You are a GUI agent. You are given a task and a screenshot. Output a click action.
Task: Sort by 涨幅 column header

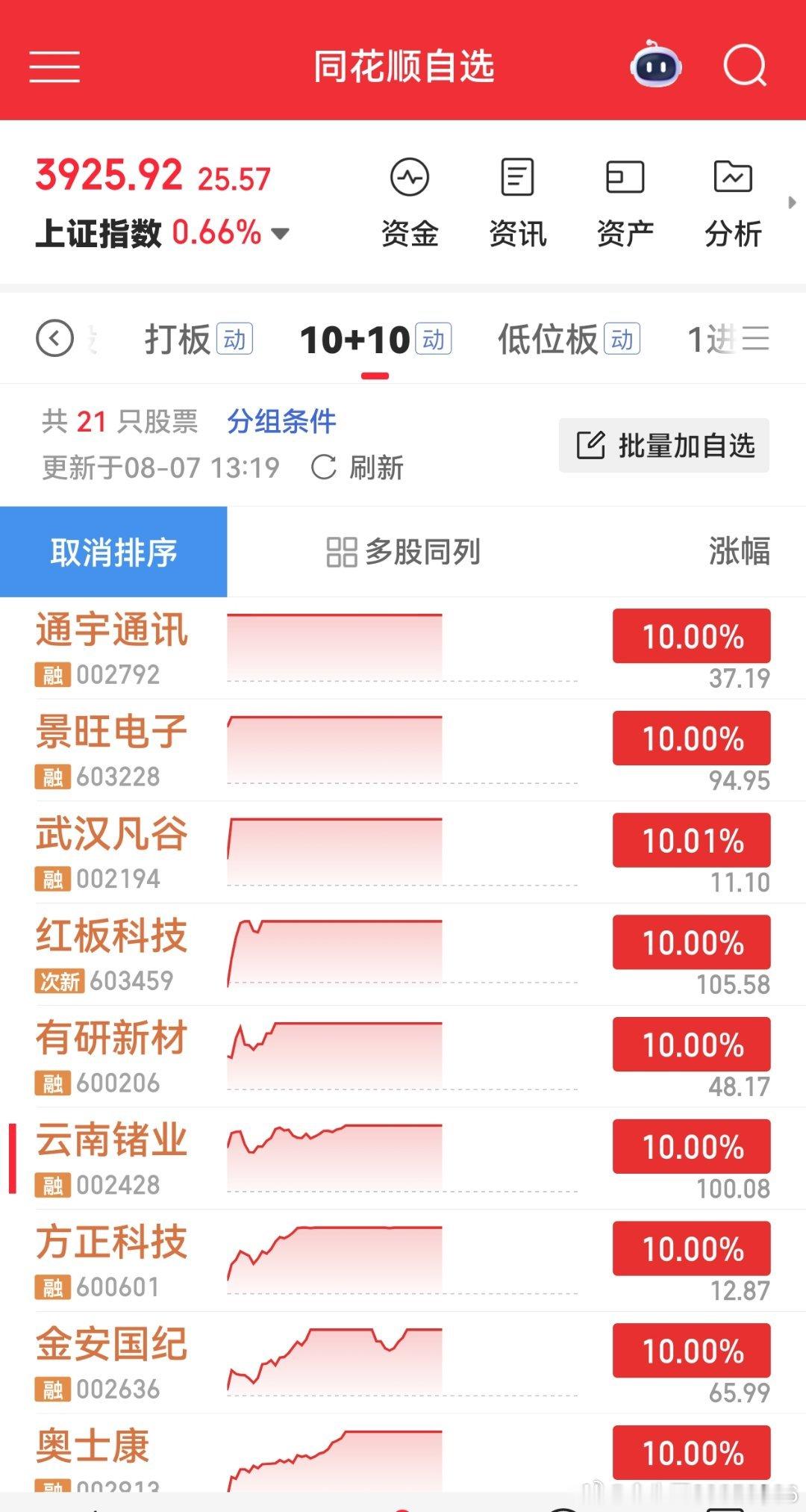pos(739,551)
